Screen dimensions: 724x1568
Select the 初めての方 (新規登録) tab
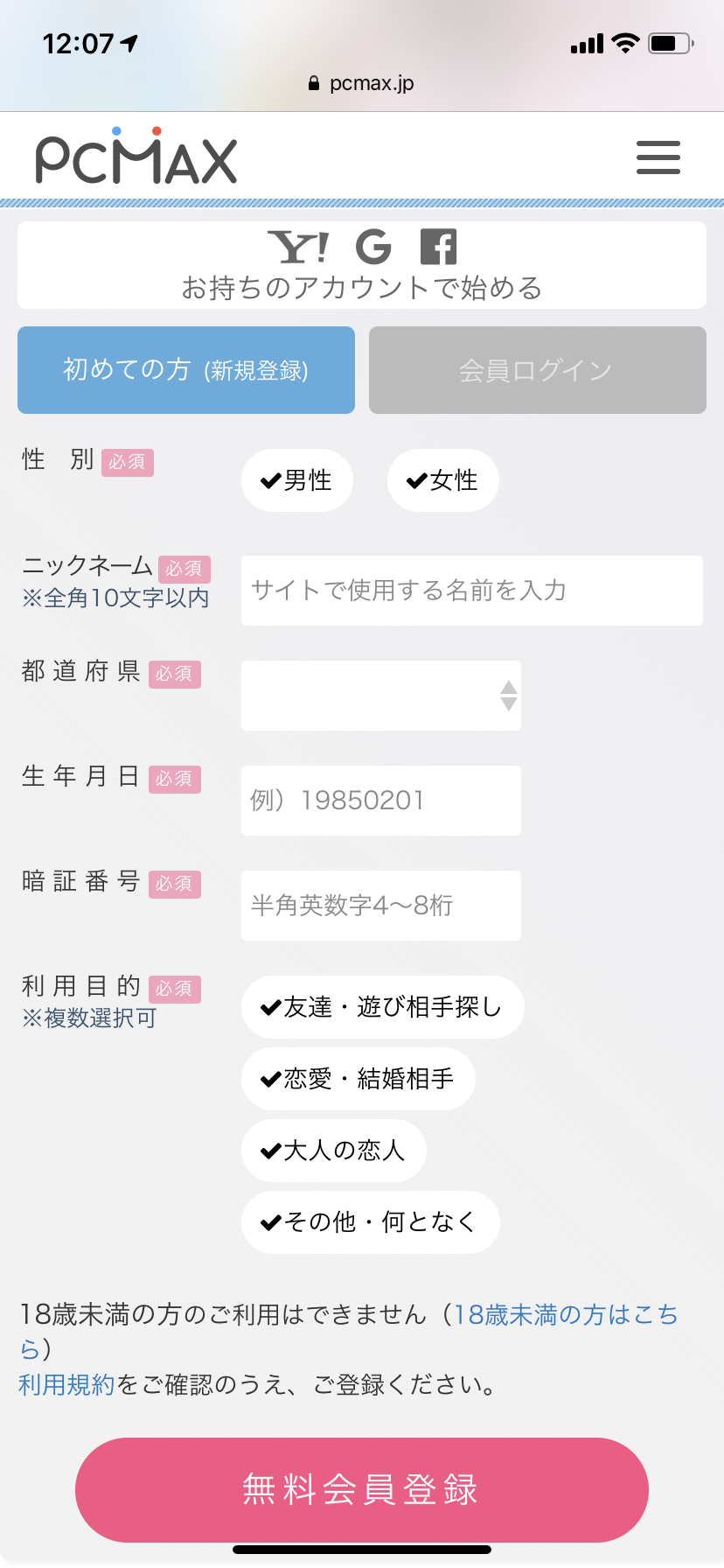click(186, 370)
